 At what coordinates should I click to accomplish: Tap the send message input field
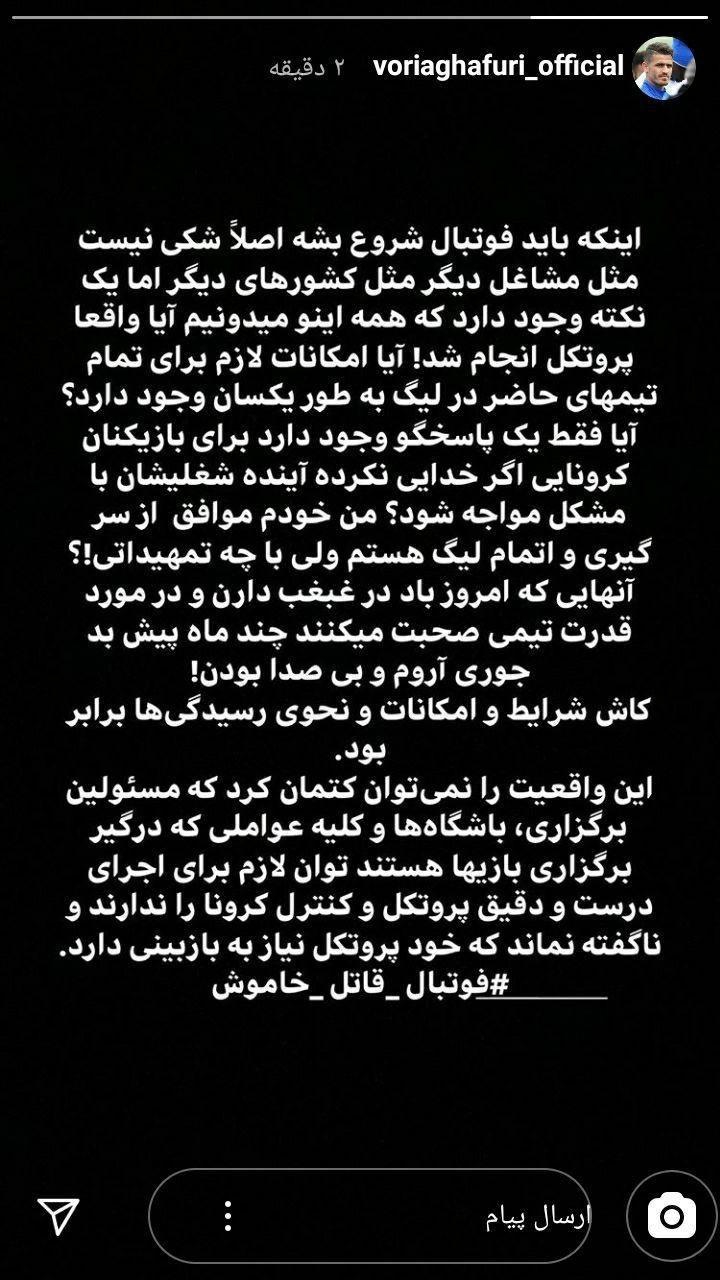[420, 1216]
